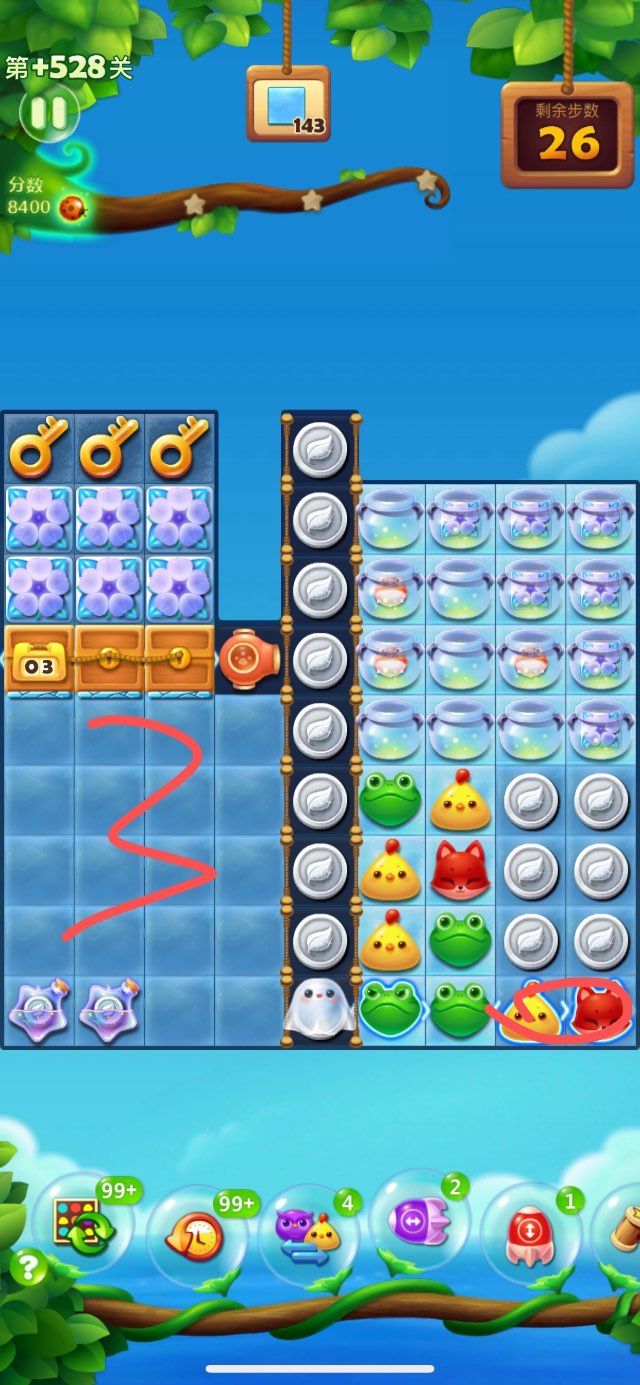Pause the game

48,113
